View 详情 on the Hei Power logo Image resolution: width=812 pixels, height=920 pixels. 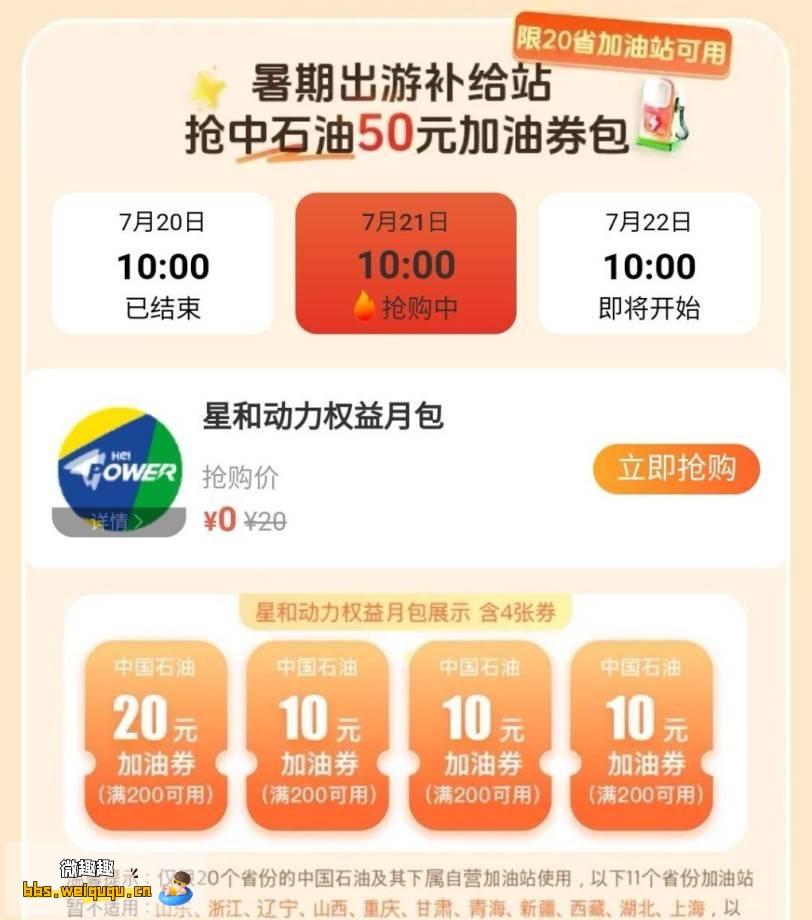point(118,521)
